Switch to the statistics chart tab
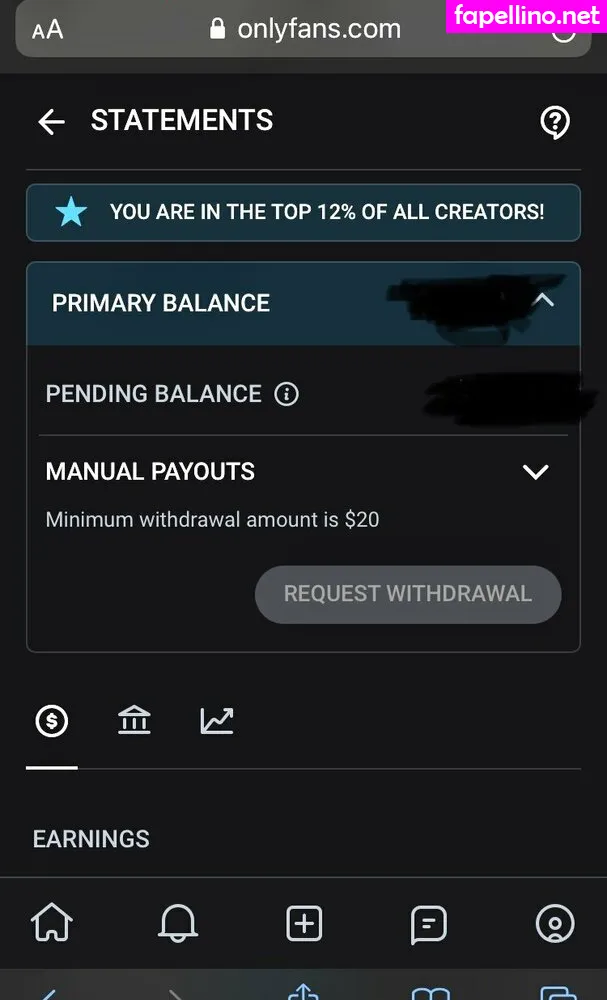The width and height of the screenshot is (607, 1000). point(216,721)
